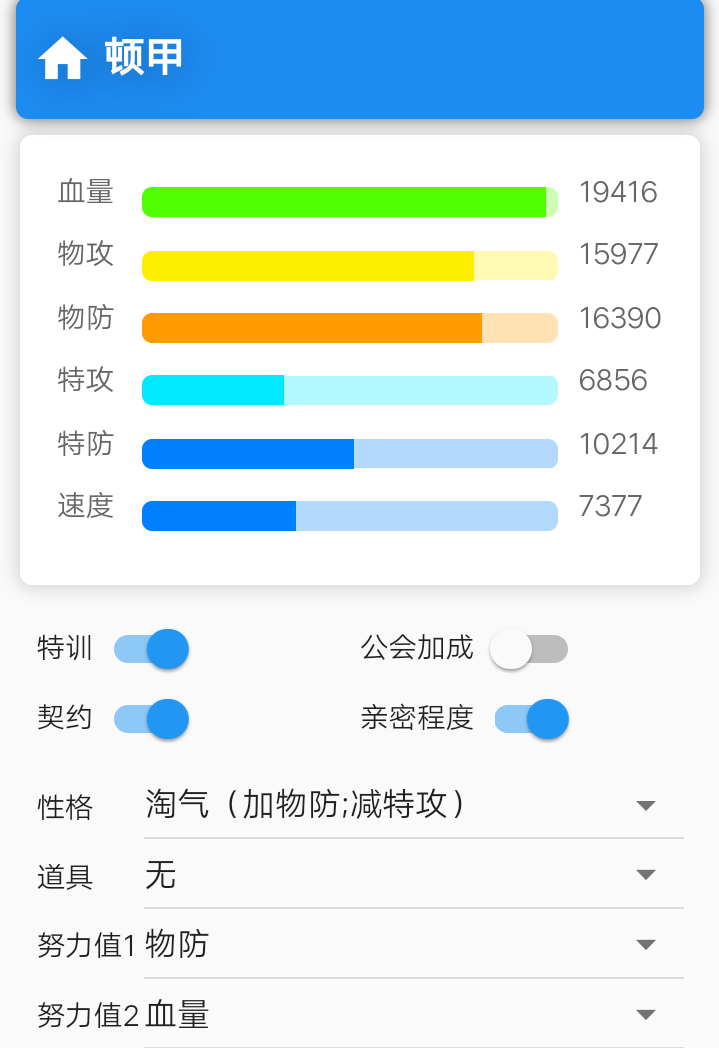Tap the home icon in header
719x1048 pixels.
pyautogui.click(x=62, y=58)
